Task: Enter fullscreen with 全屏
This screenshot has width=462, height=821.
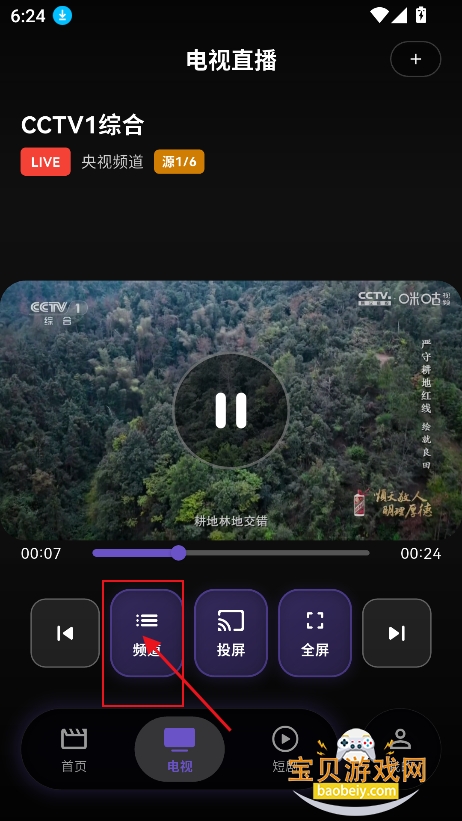Action: click(315, 633)
